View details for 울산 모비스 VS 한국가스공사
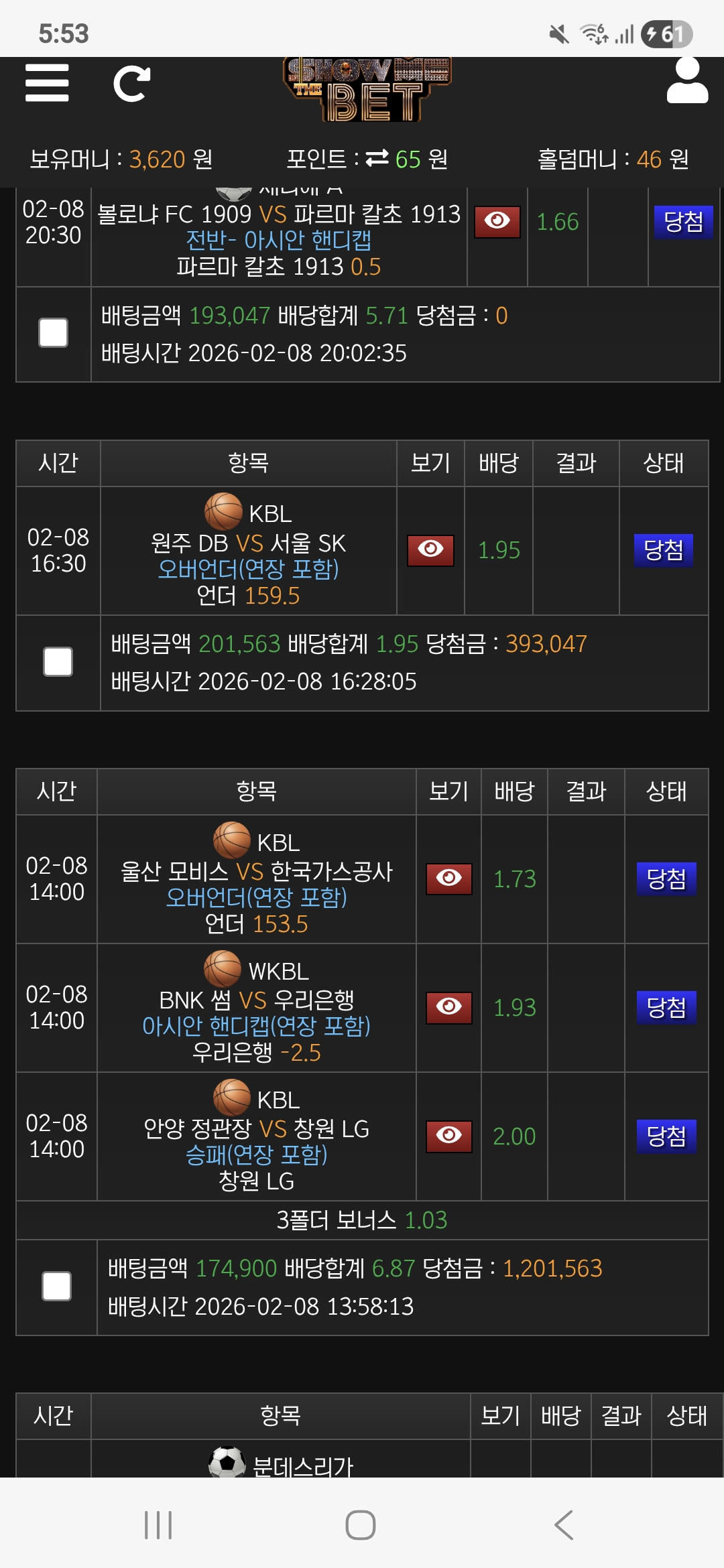The image size is (724, 1568). [448, 878]
